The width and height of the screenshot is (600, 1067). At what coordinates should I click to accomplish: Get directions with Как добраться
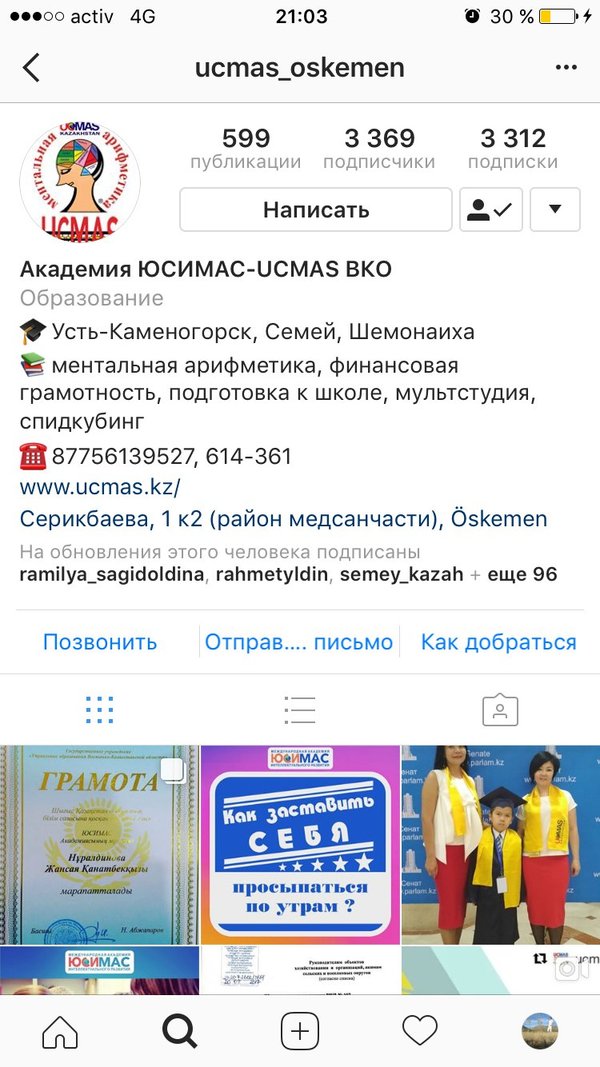(498, 642)
